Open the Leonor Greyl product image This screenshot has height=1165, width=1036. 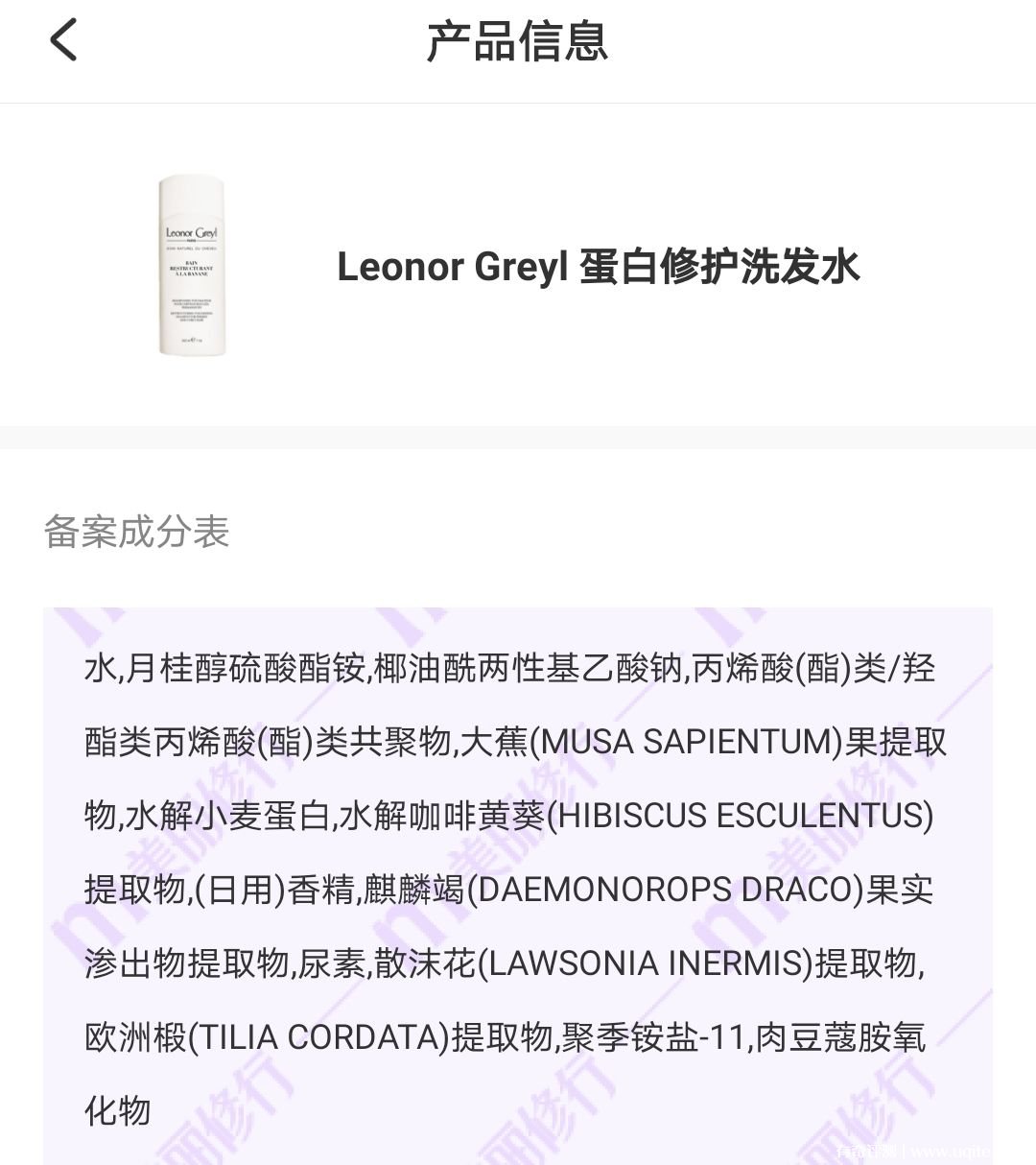(x=192, y=266)
